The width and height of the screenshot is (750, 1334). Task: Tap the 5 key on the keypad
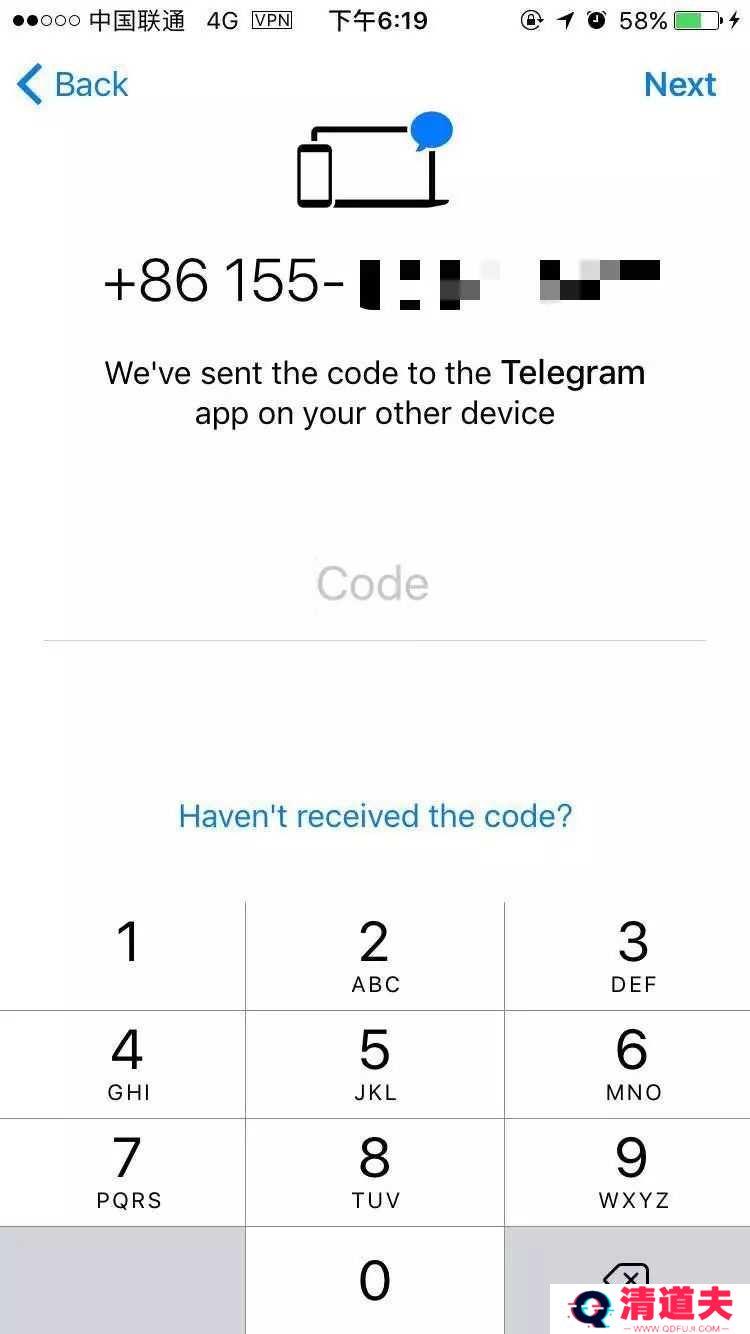coord(375,1063)
